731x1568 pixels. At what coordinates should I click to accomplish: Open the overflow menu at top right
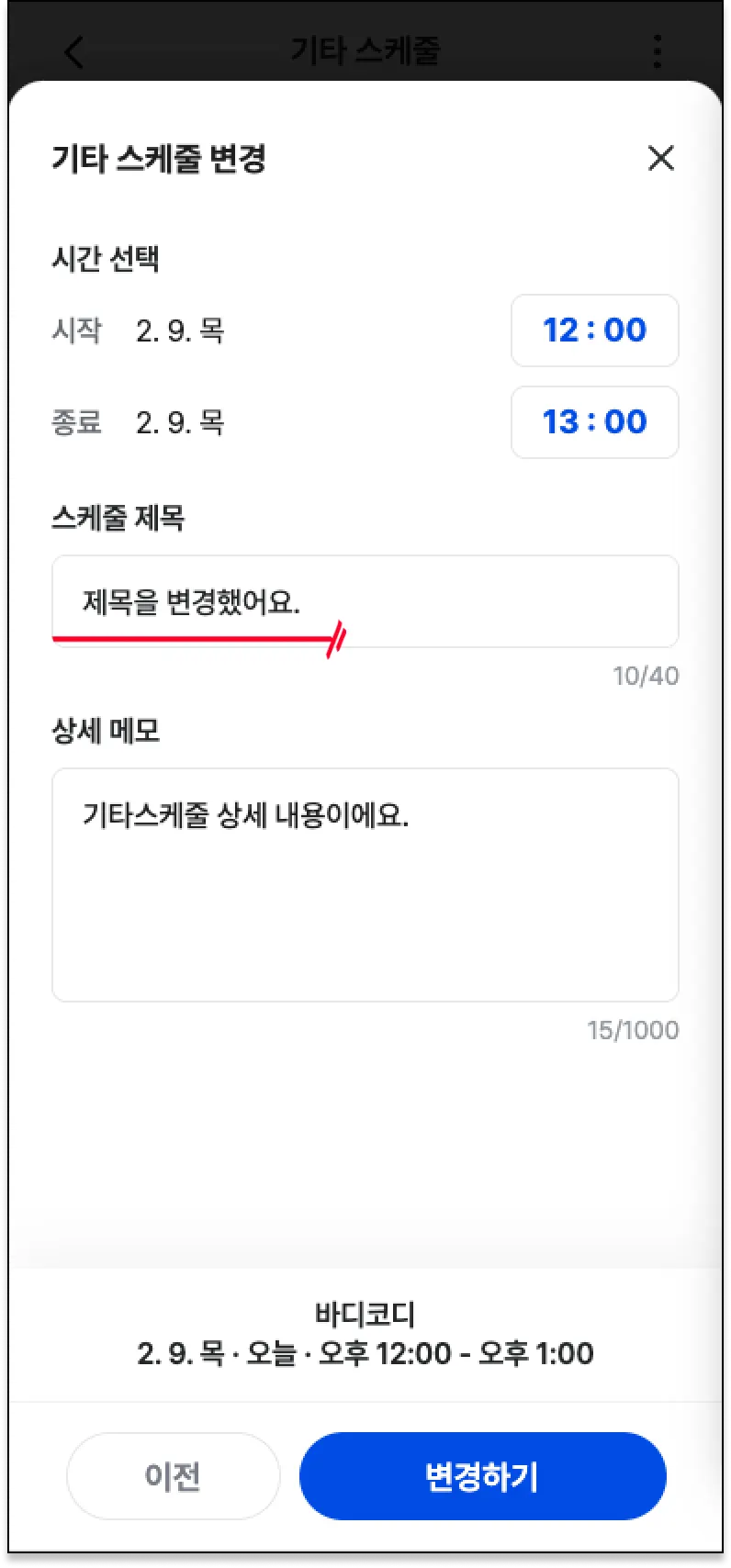click(x=657, y=51)
